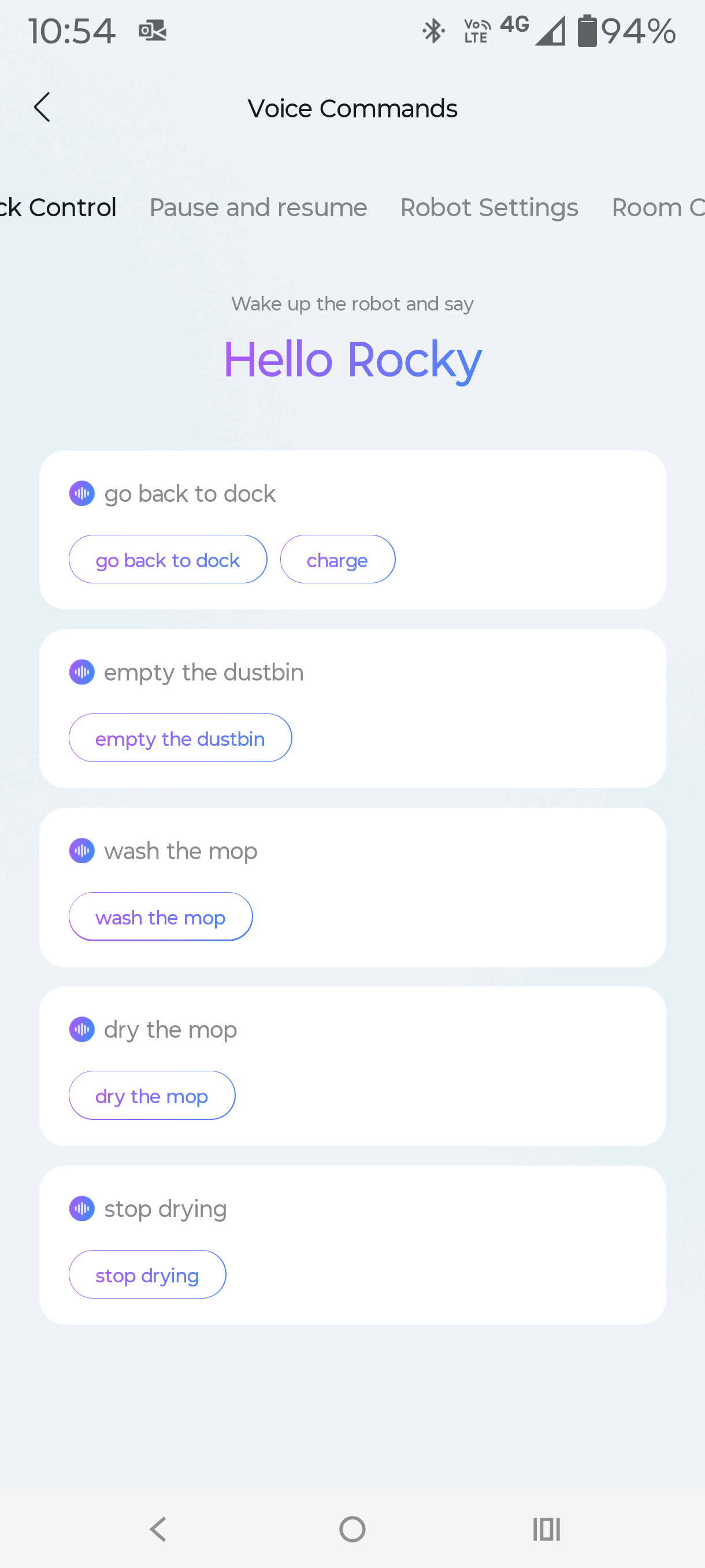Go to the system home screen
The height and width of the screenshot is (1568, 705).
pyautogui.click(x=352, y=1529)
